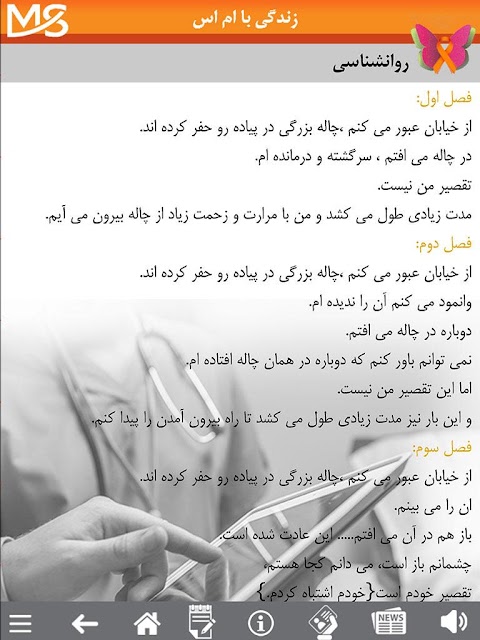This screenshot has height=640, width=480.
Task: Go to the home screen icon
Action: click(147, 623)
